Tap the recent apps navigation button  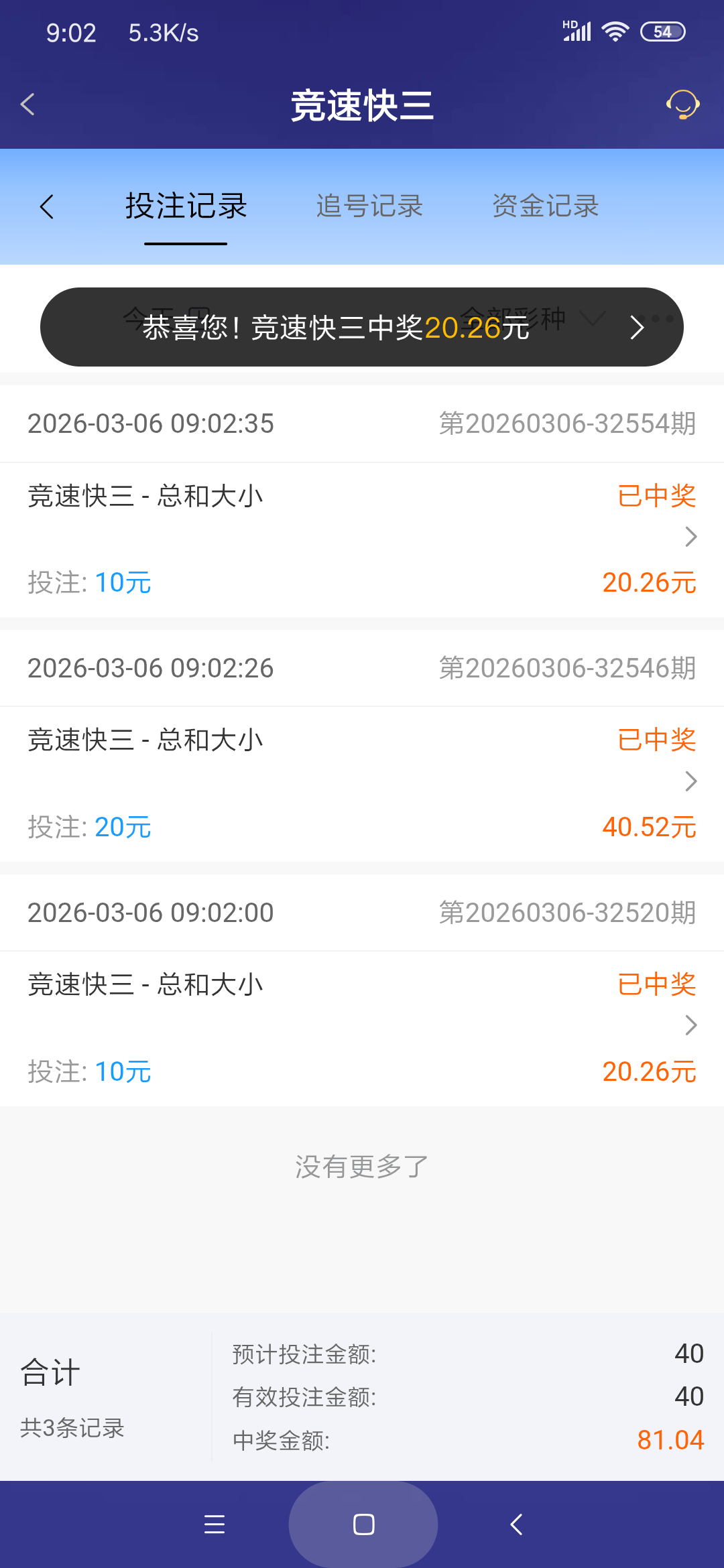(215, 1525)
